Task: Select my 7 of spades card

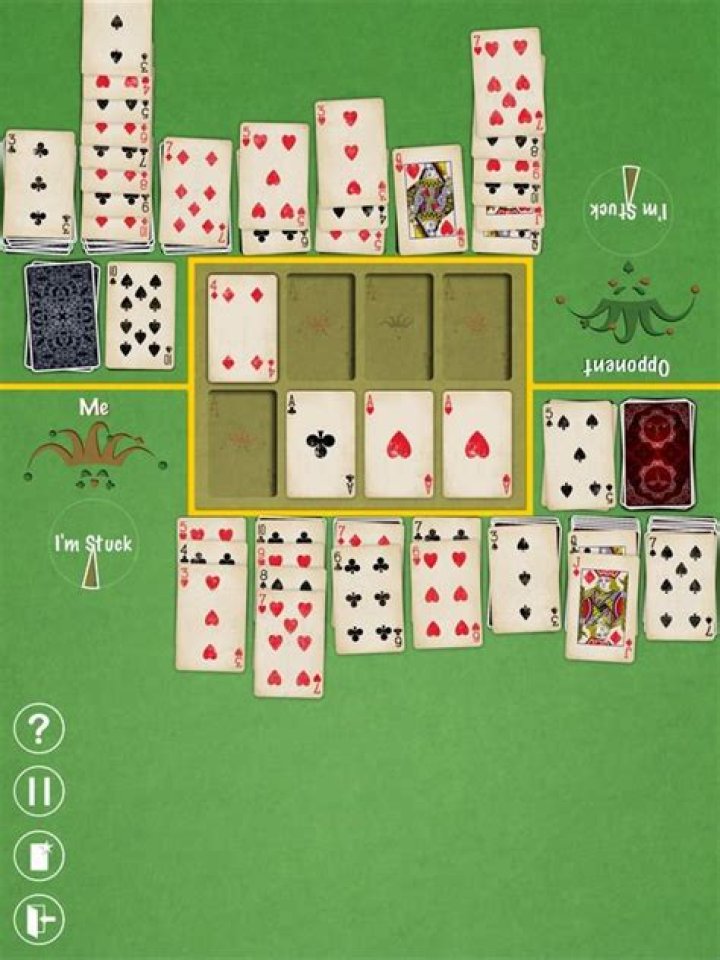Action: coord(680,590)
